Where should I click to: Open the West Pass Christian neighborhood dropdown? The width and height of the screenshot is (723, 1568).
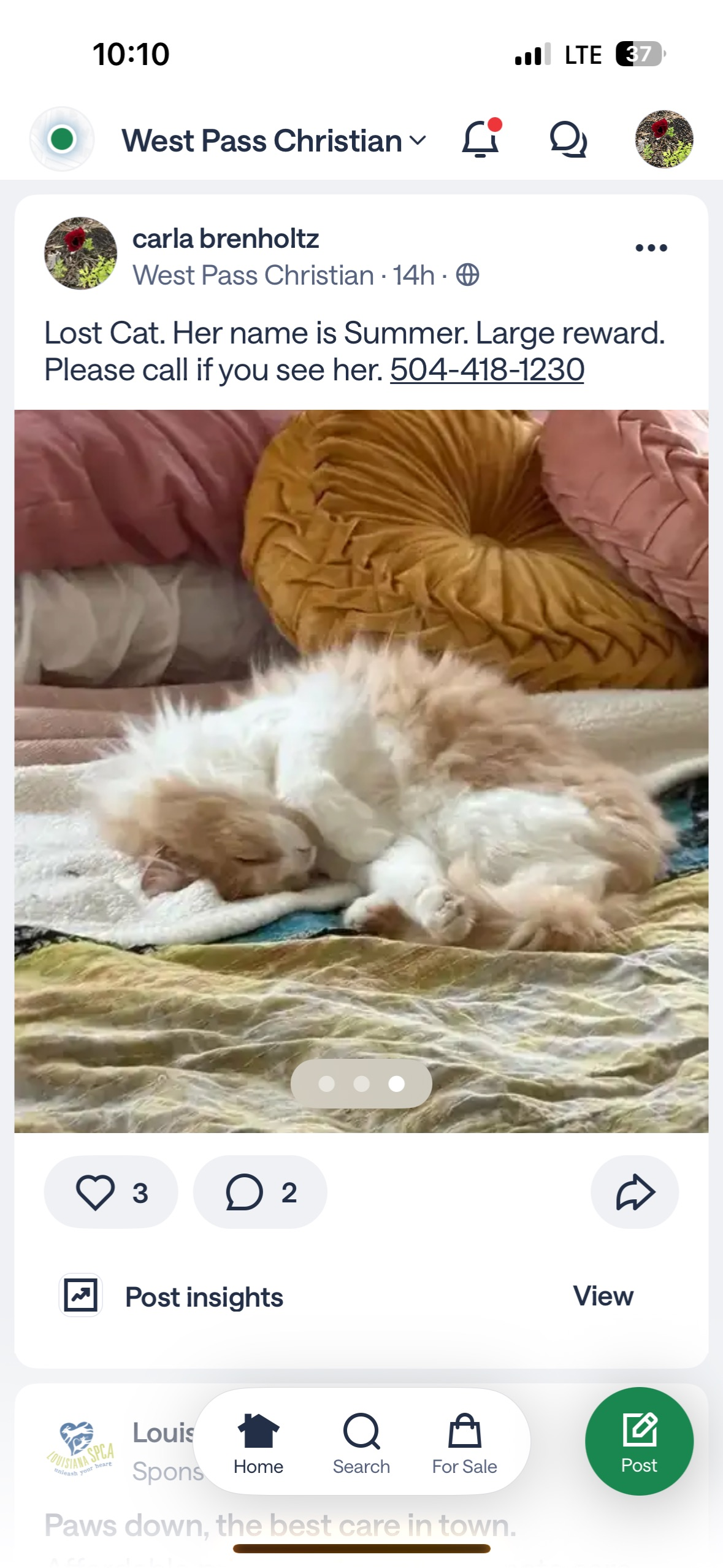tap(274, 140)
